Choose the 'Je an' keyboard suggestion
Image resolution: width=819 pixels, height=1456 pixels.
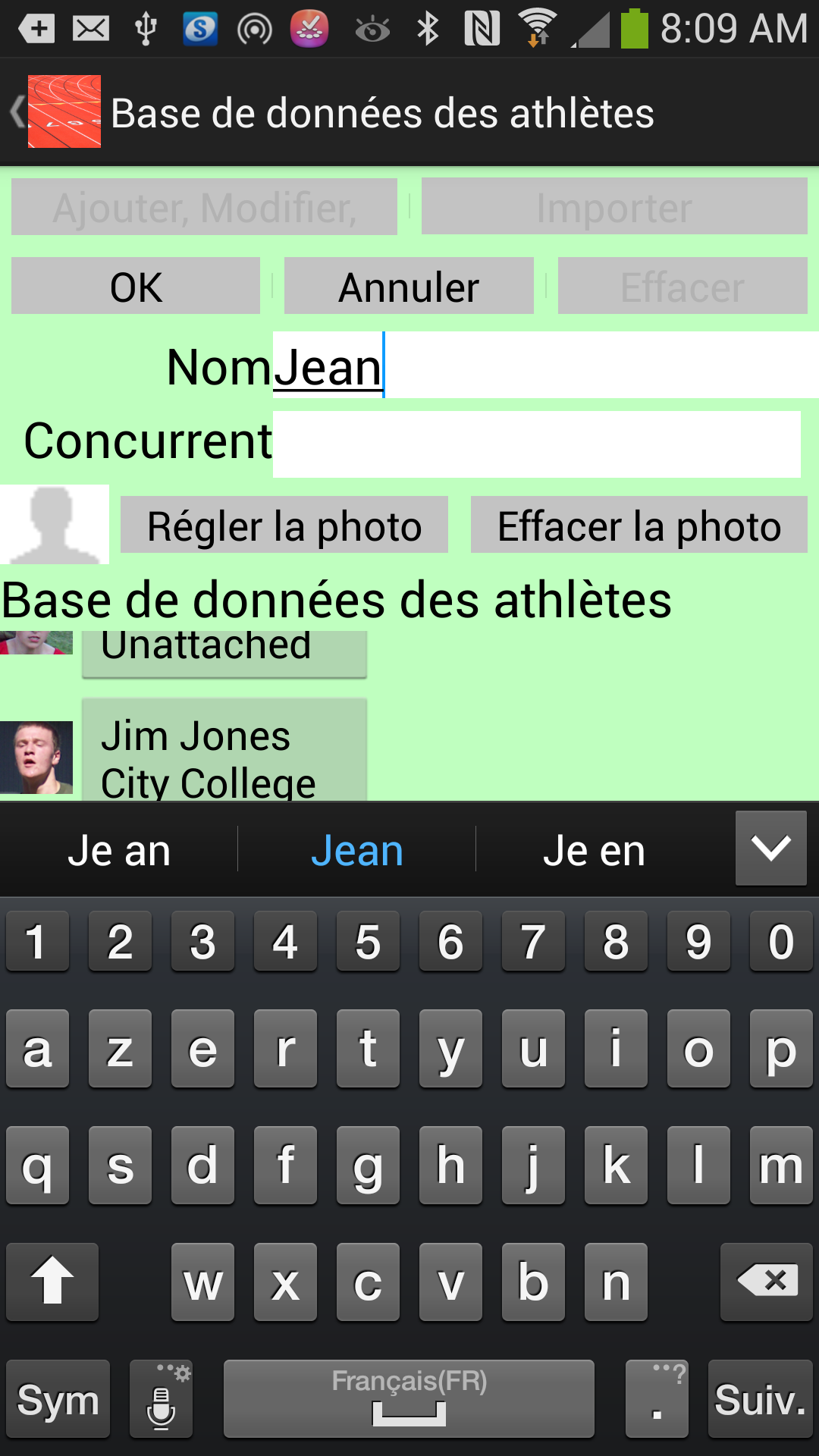[x=119, y=851]
